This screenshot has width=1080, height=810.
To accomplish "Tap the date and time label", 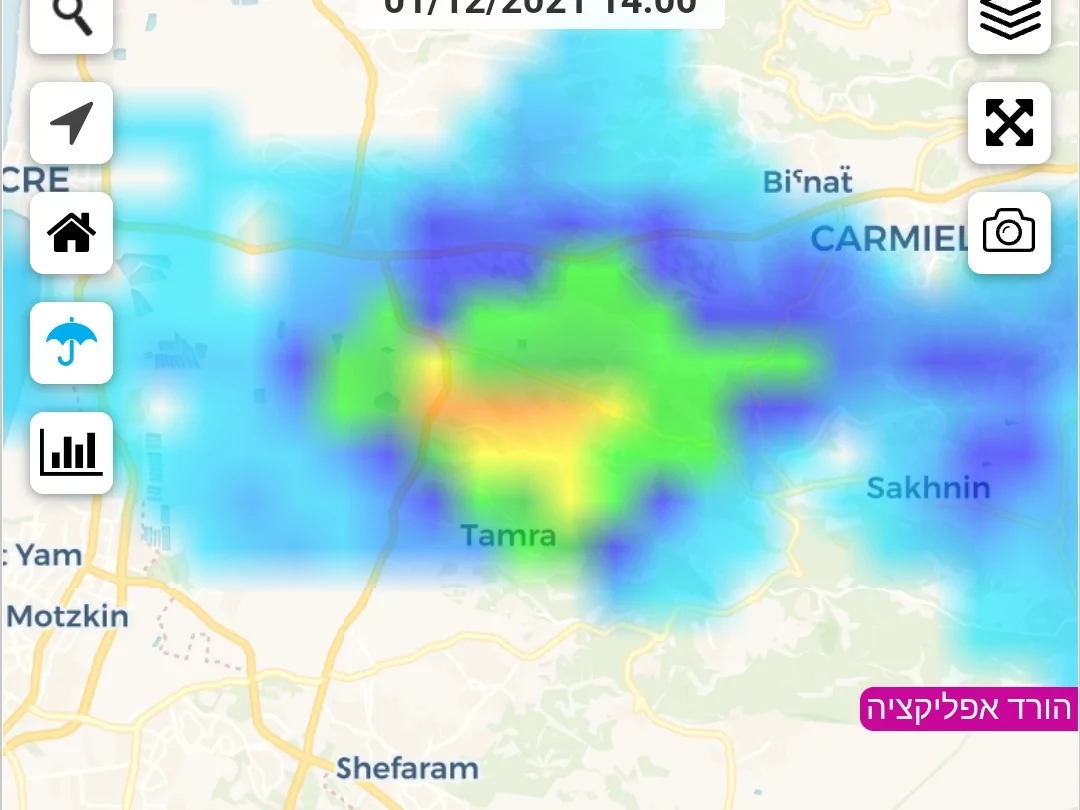I will [x=540, y=10].
